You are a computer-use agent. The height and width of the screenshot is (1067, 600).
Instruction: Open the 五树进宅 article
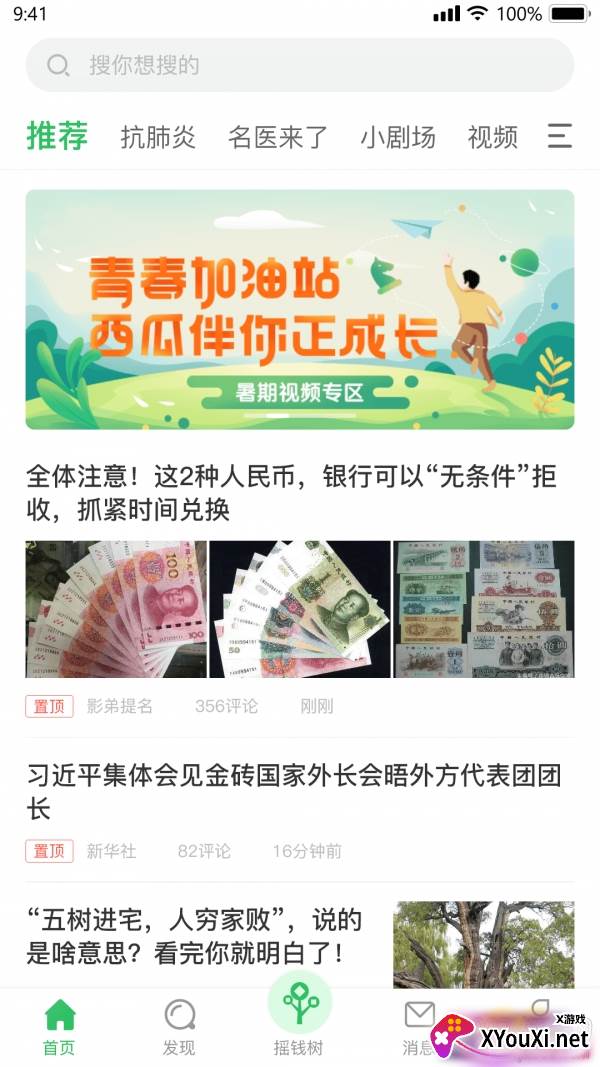click(195, 936)
